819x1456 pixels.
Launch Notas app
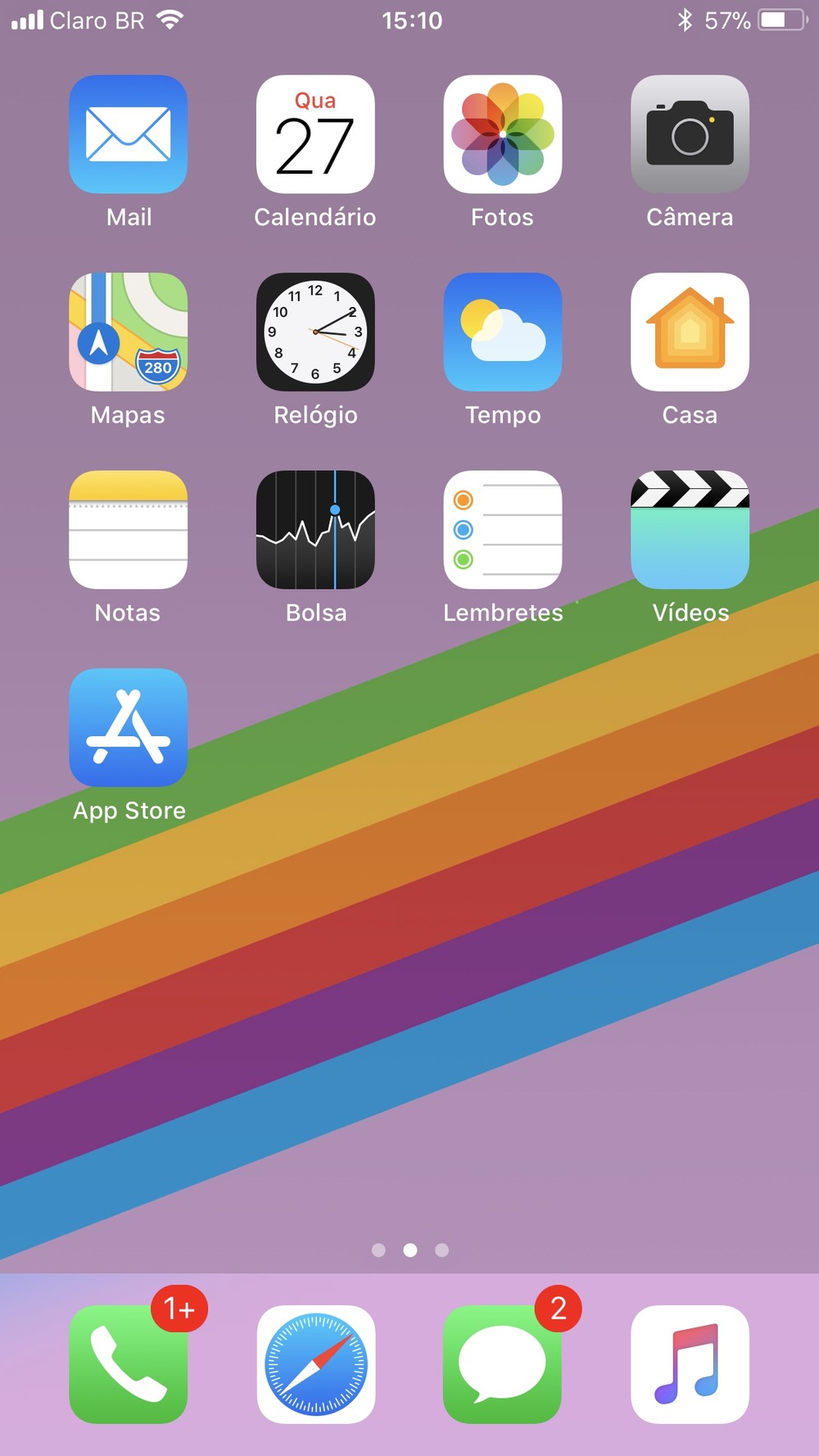pos(129,530)
